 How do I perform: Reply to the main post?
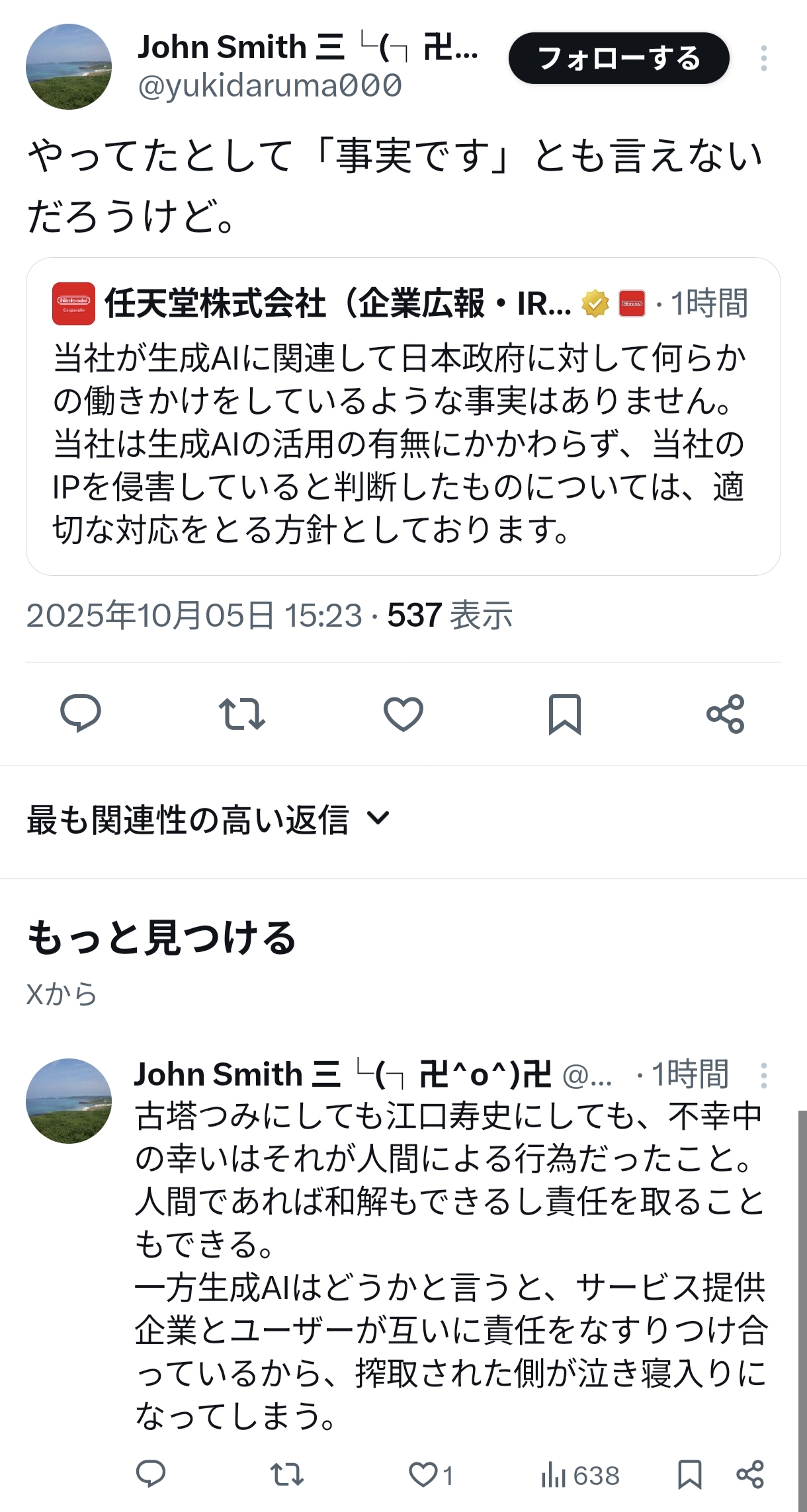(81, 713)
